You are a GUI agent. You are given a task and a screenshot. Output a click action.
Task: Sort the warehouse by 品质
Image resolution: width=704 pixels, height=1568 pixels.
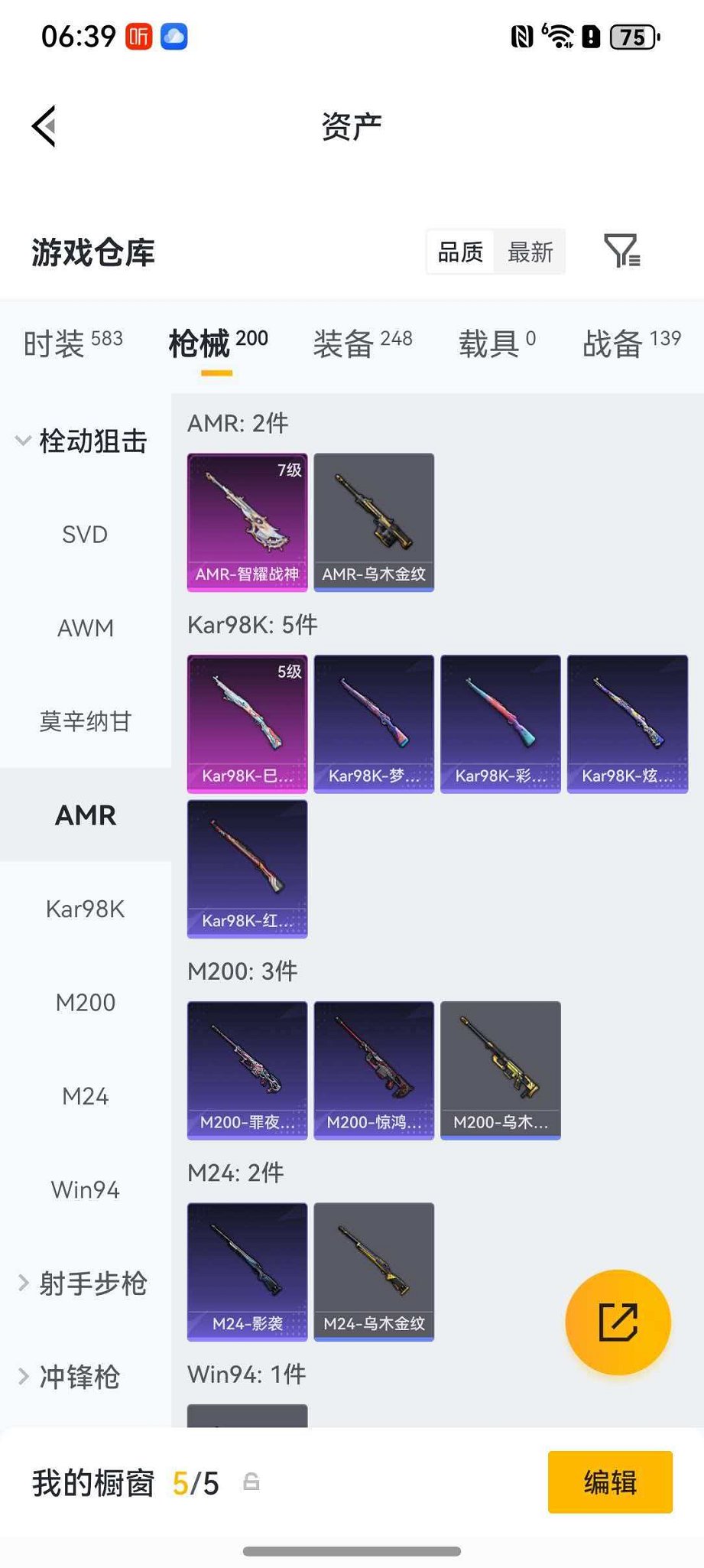click(x=460, y=252)
